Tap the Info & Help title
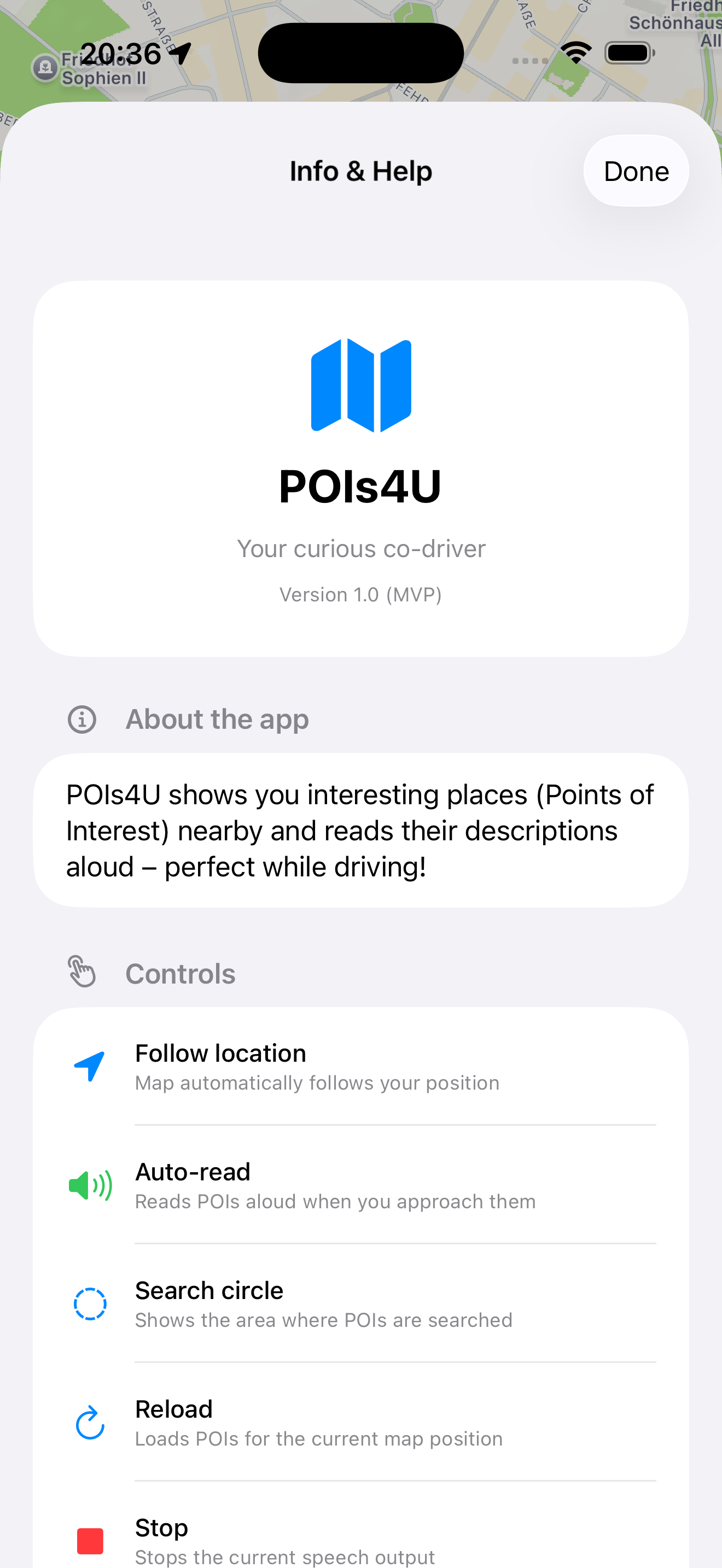This screenshot has height=1568, width=722. [361, 171]
